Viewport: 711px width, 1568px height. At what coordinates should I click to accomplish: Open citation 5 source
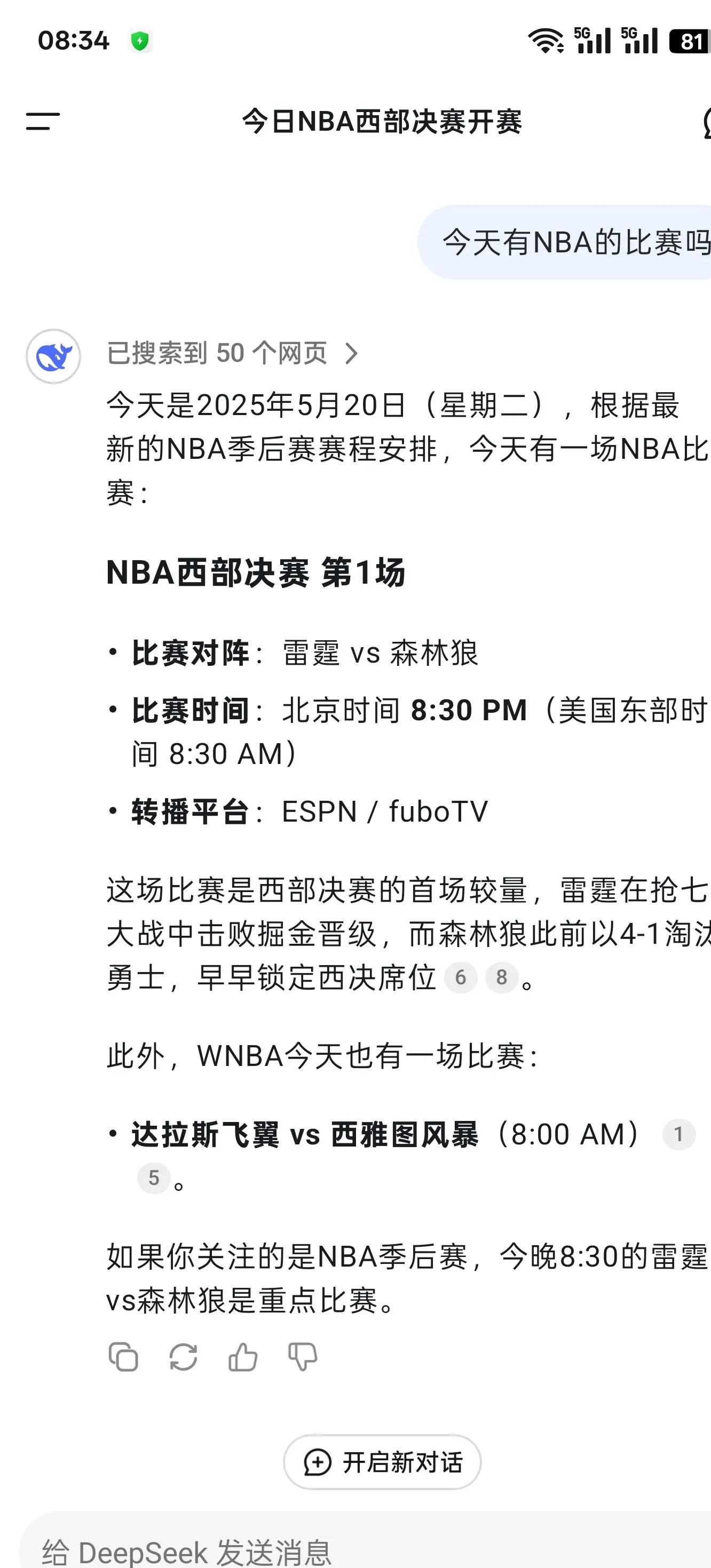[x=154, y=1177]
